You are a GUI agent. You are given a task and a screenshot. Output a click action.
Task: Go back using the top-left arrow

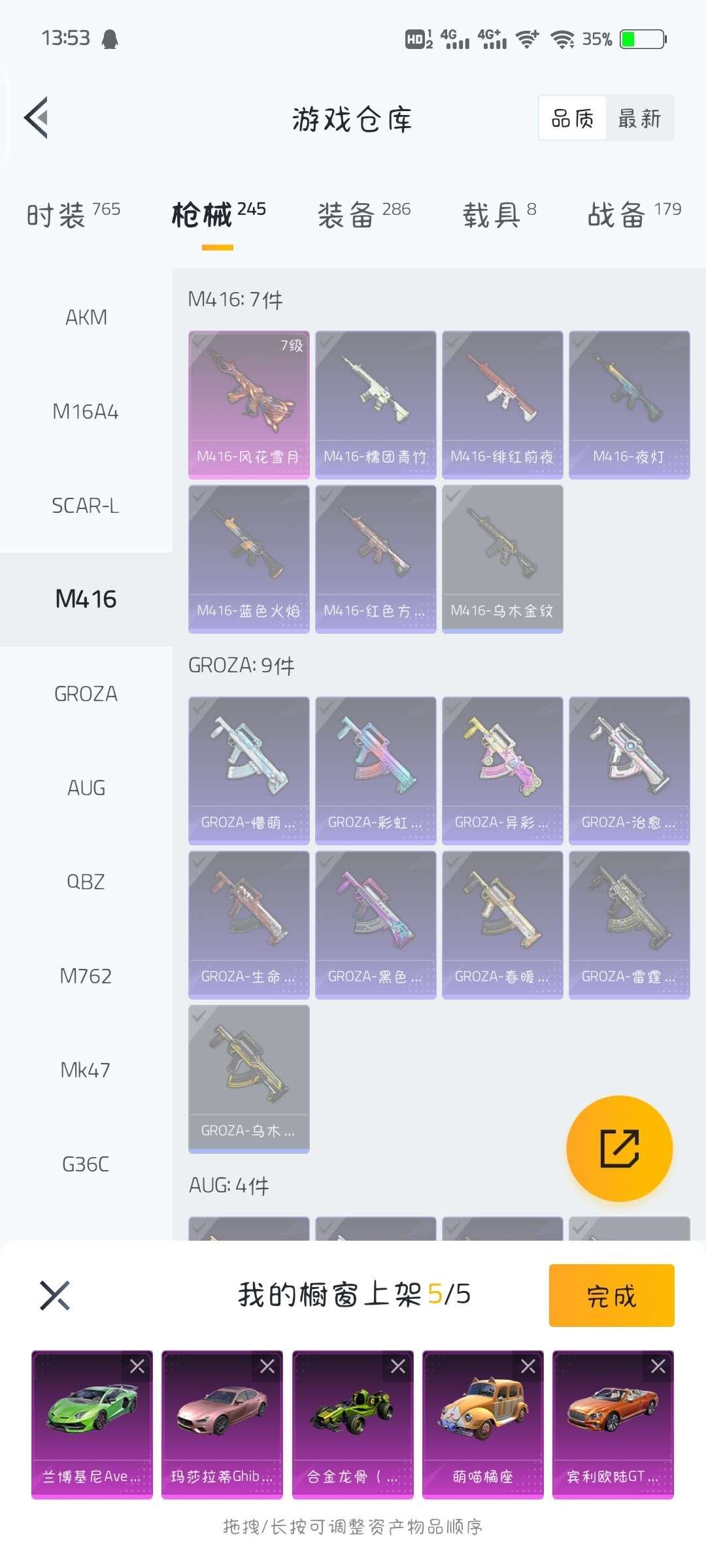coord(37,118)
